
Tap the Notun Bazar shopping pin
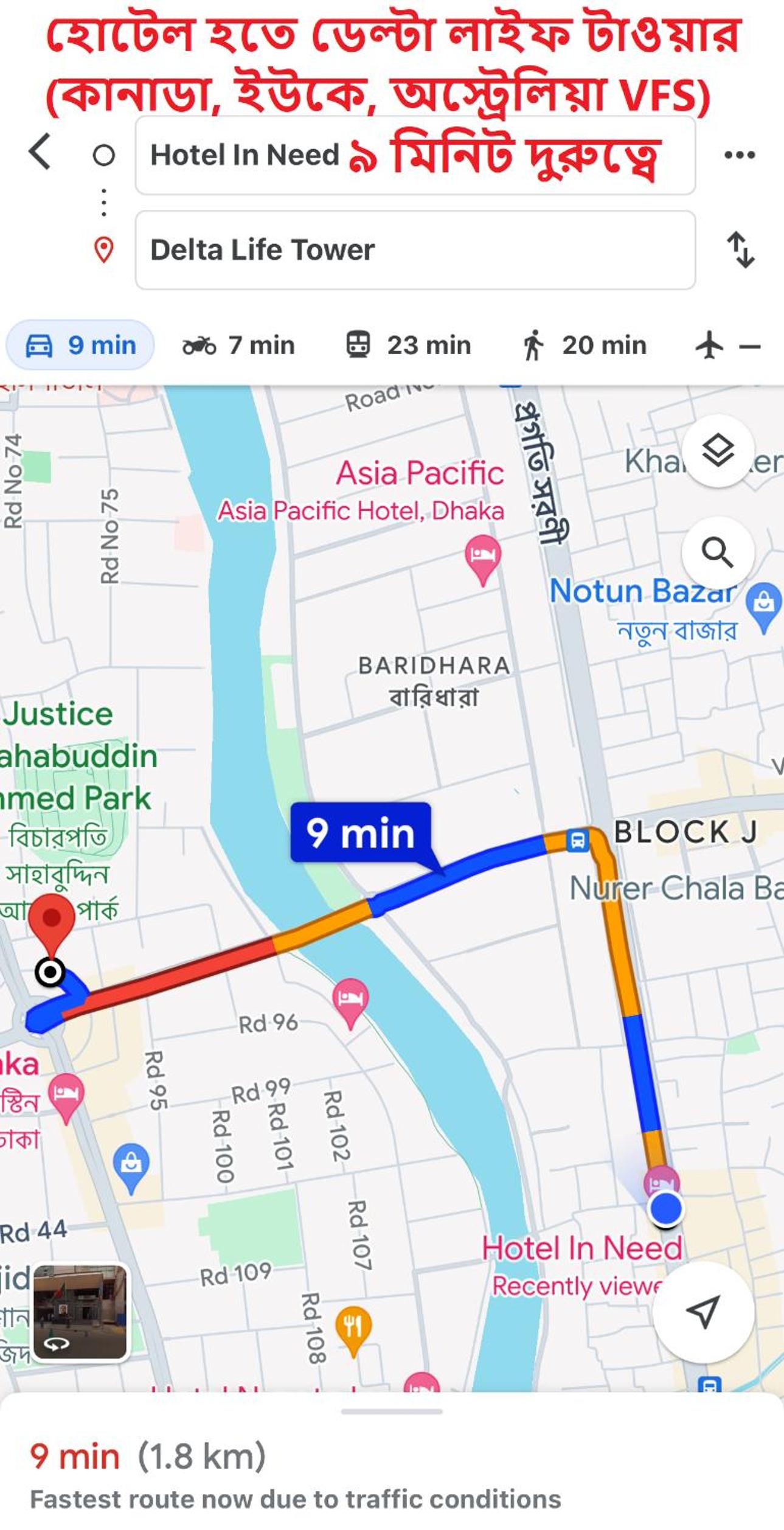[x=764, y=605]
